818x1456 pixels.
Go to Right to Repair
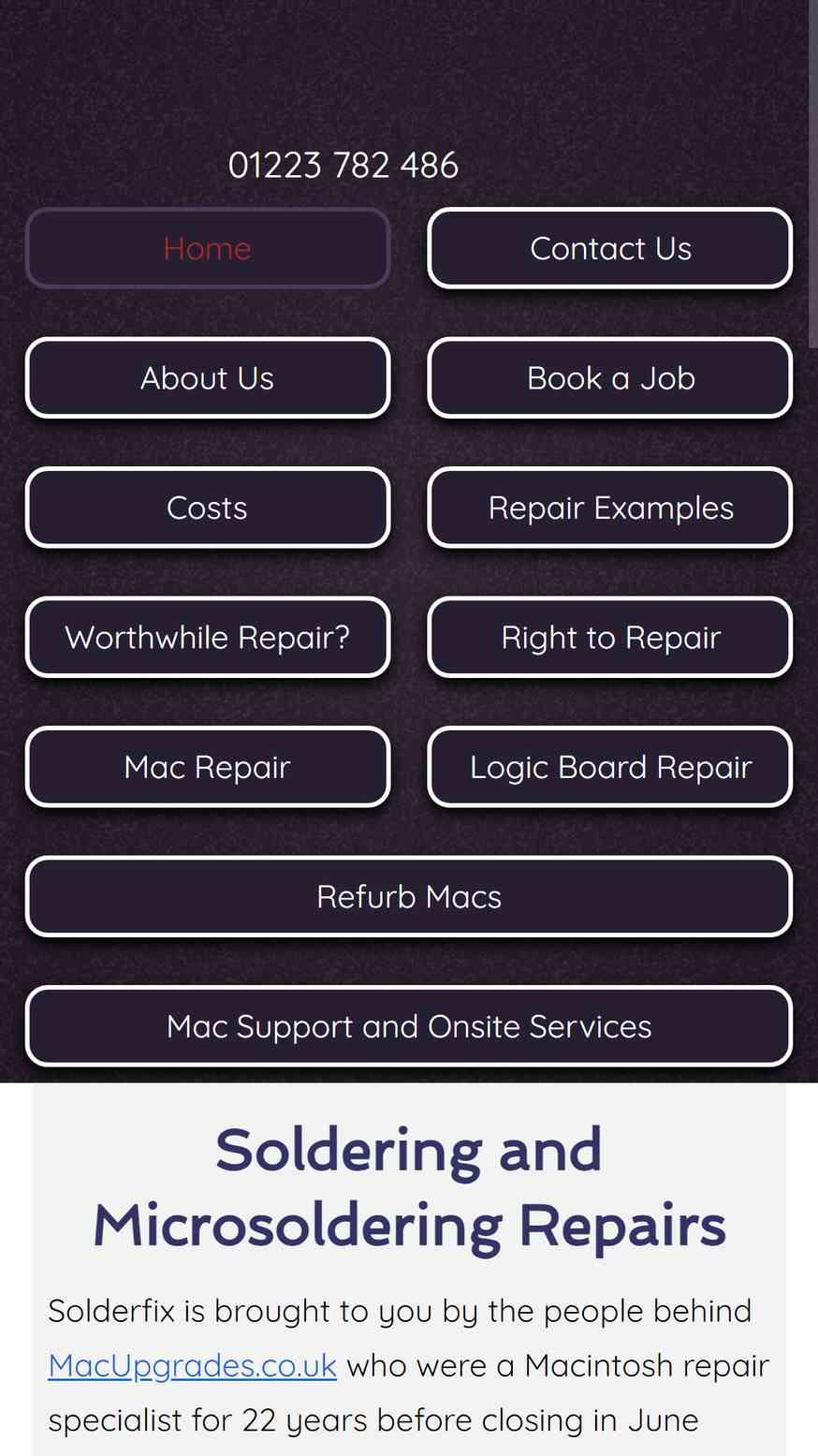coord(610,638)
